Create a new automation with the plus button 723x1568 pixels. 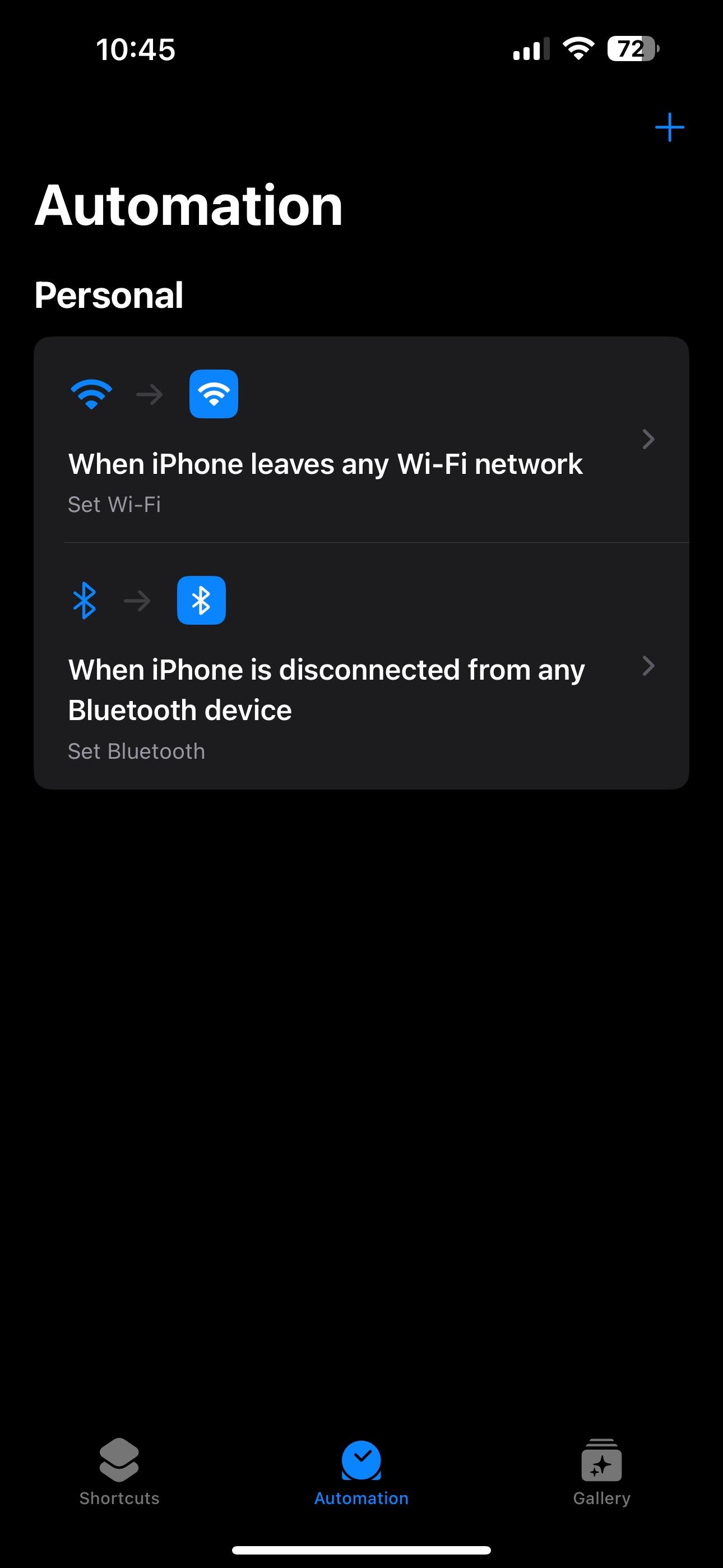(669, 127)
